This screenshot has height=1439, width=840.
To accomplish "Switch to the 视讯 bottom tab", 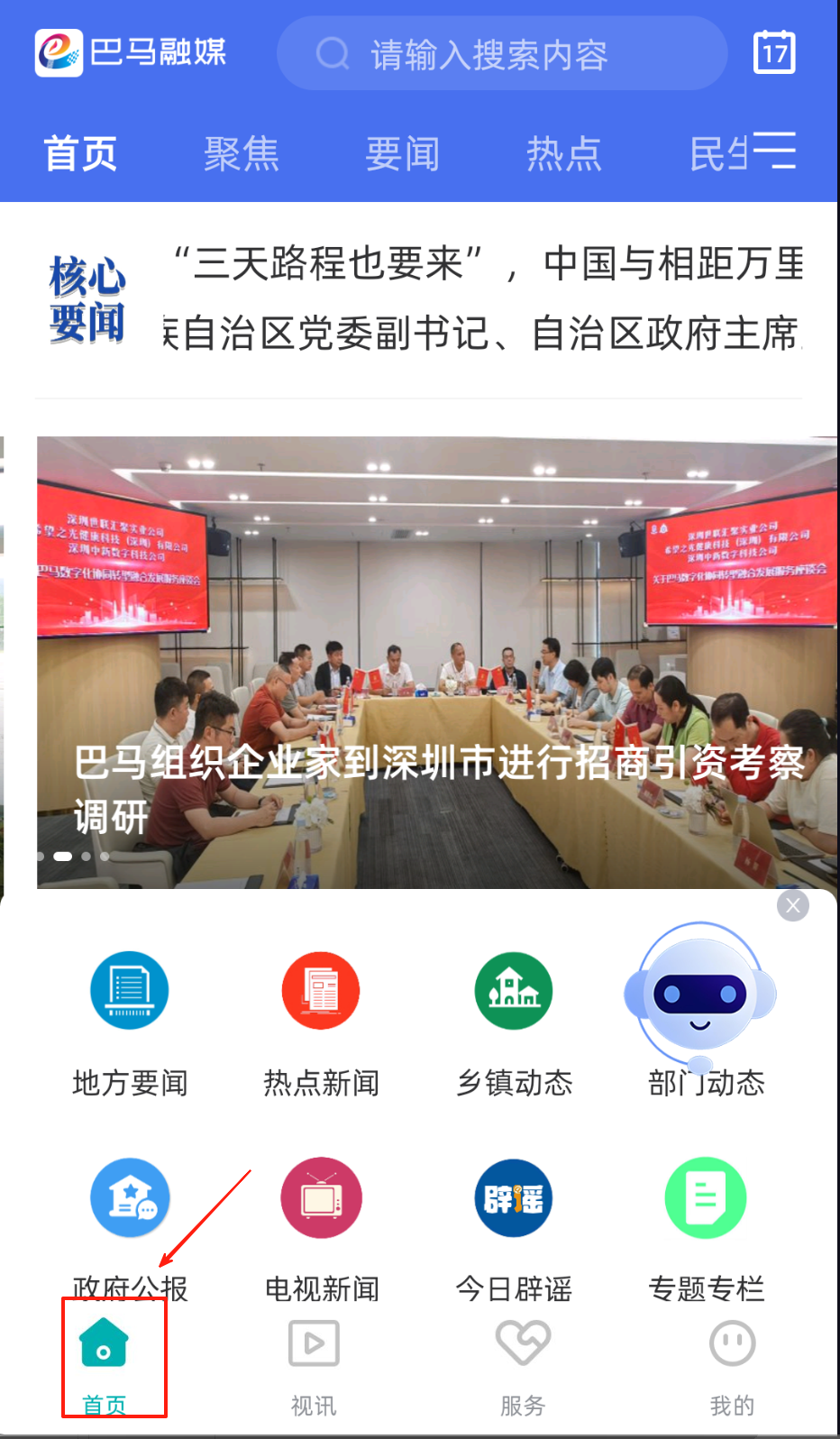I will coord(314,1363).
